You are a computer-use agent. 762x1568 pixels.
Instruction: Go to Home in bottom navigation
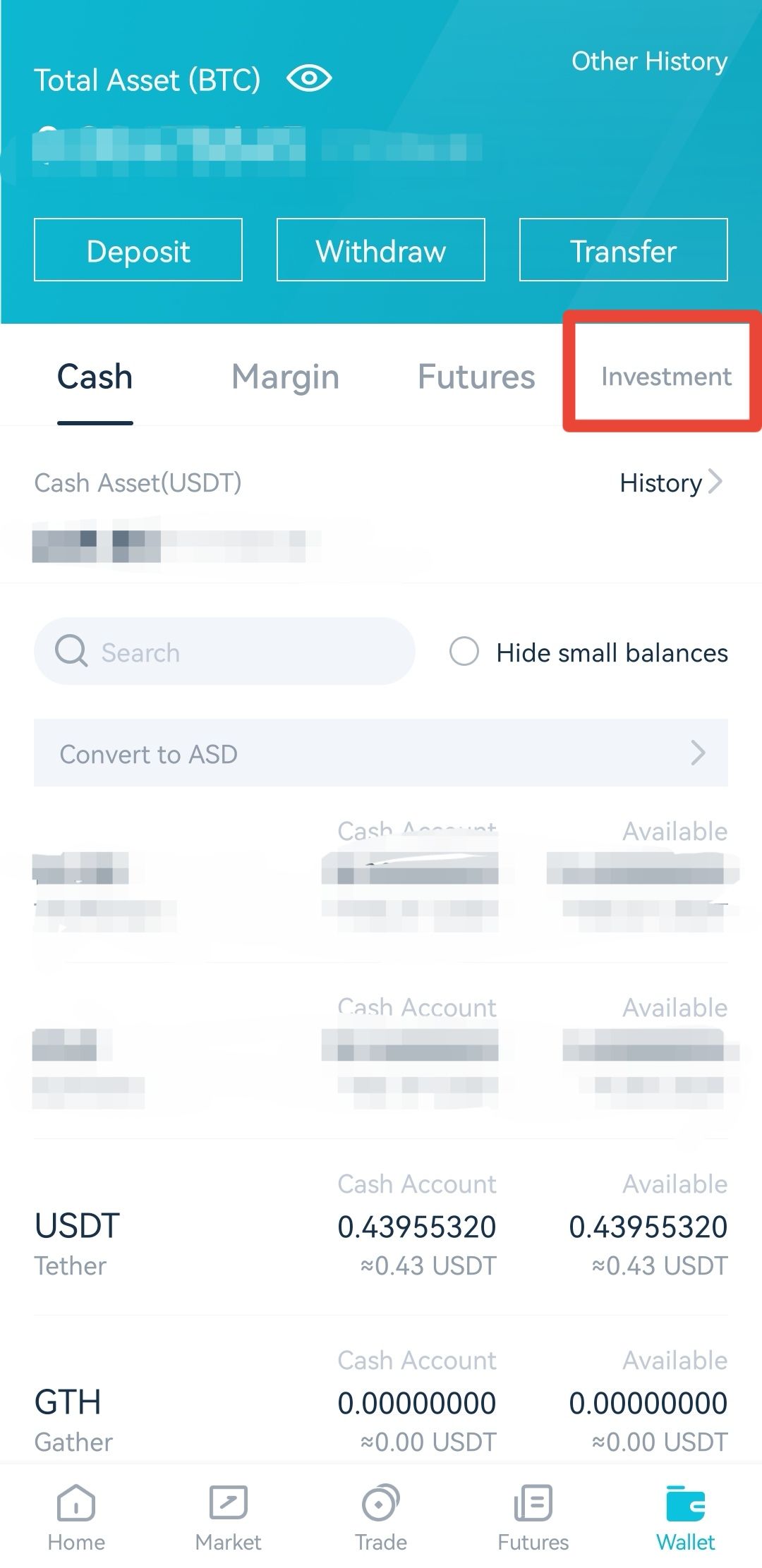[x=76, y=1518]
